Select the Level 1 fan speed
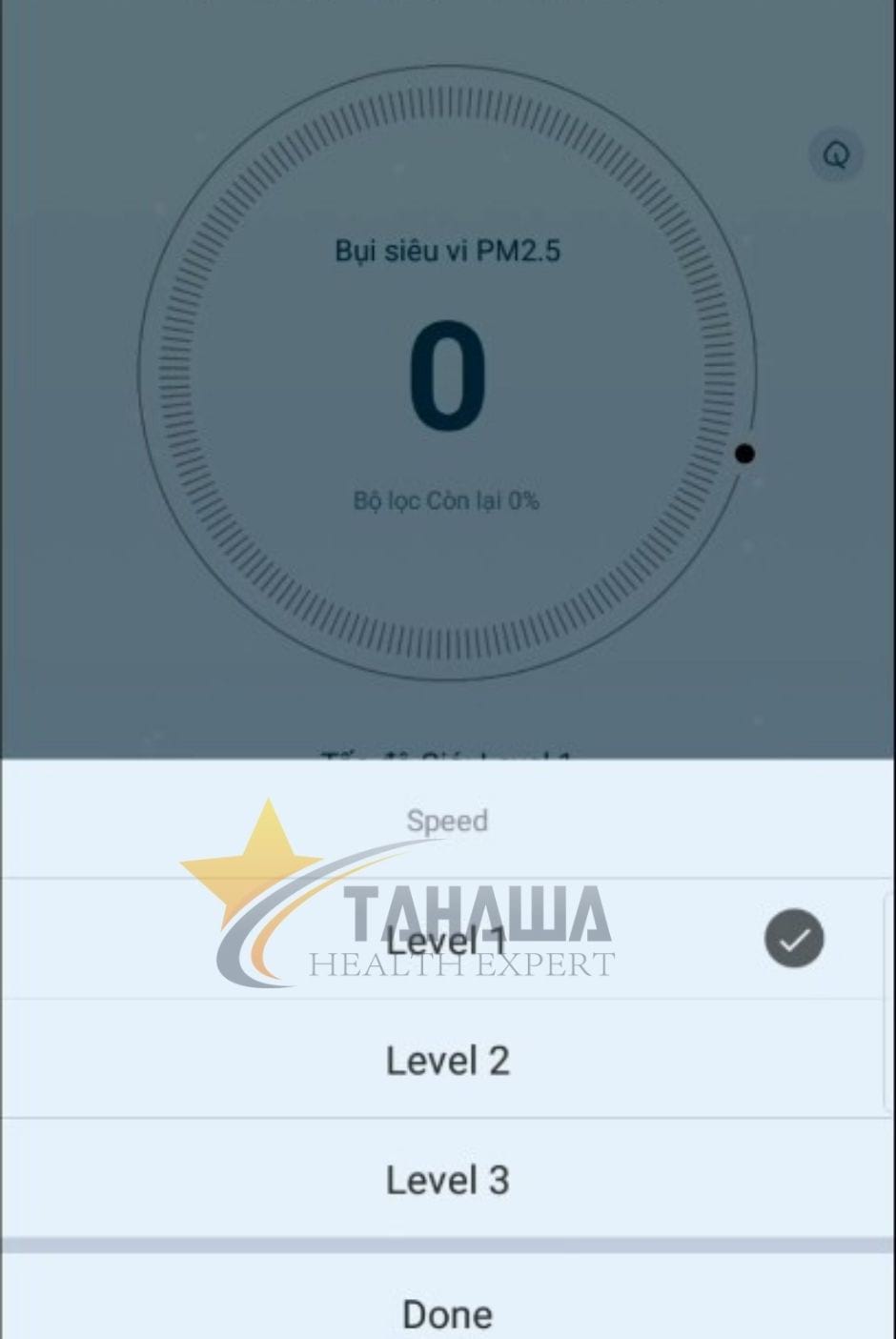Viewport: 896px width, 1339px height. coord(448,939)
